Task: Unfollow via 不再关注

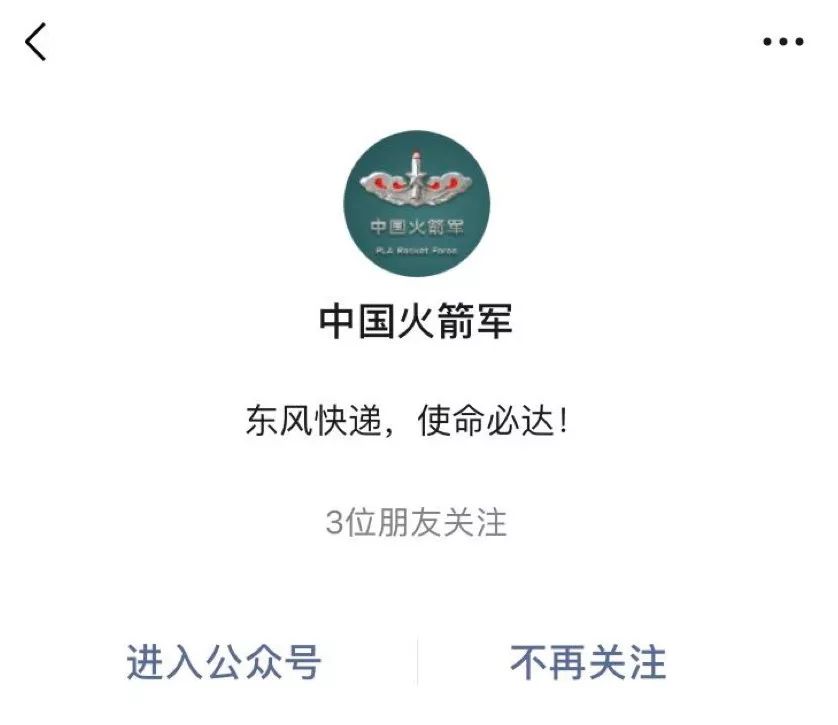Action: point(588,662)
